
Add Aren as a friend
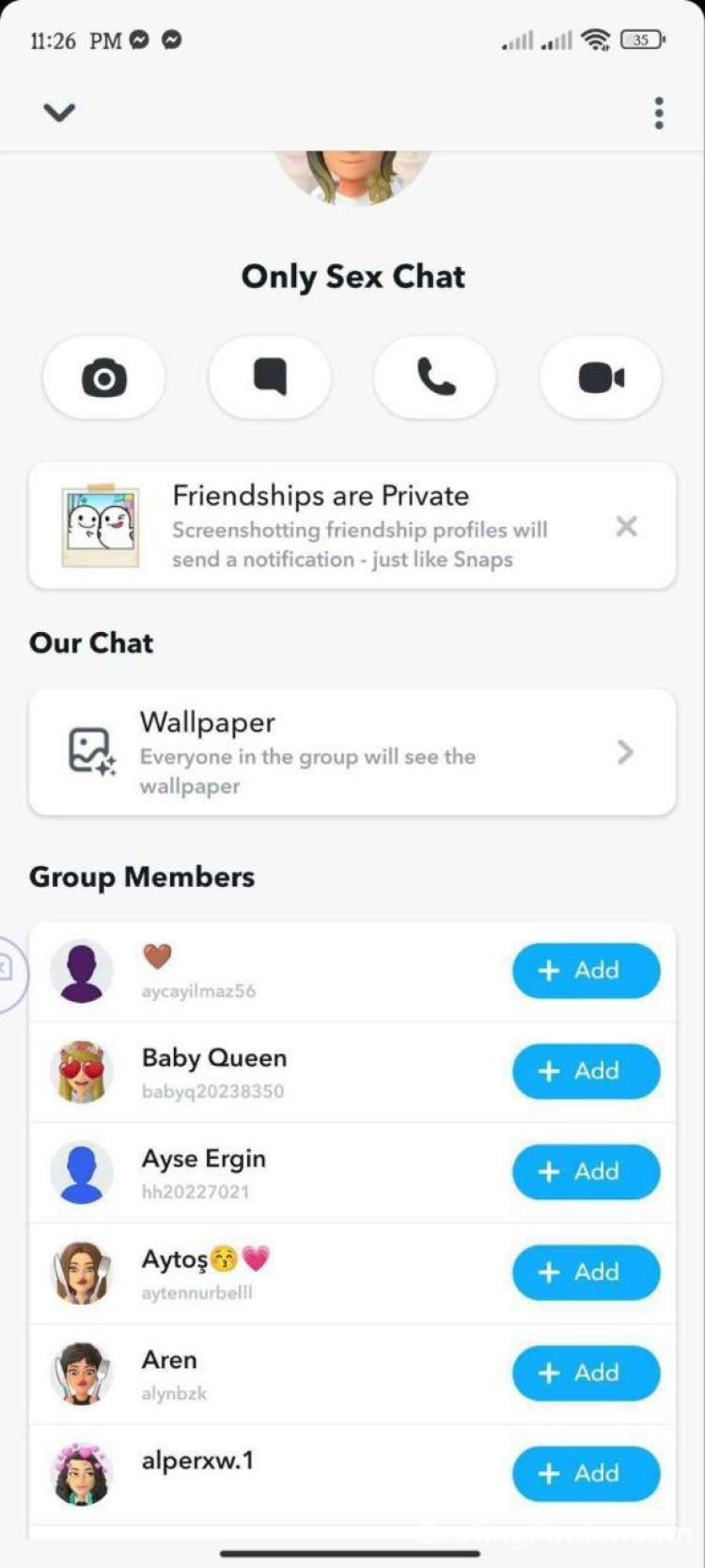click(x=586, y=1373)
